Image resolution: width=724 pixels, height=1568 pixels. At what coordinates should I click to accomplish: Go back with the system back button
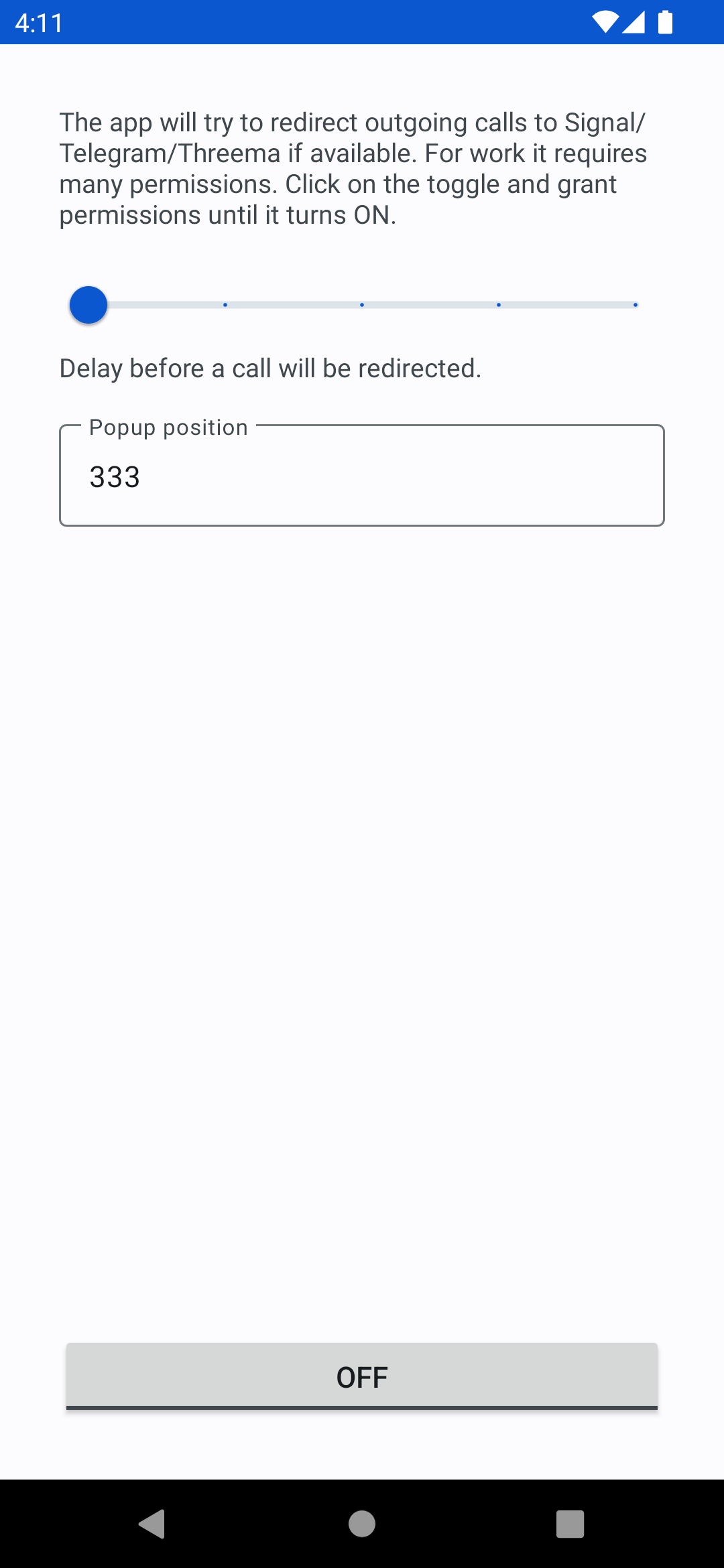pyautogui.click(x=153, y=1524)
